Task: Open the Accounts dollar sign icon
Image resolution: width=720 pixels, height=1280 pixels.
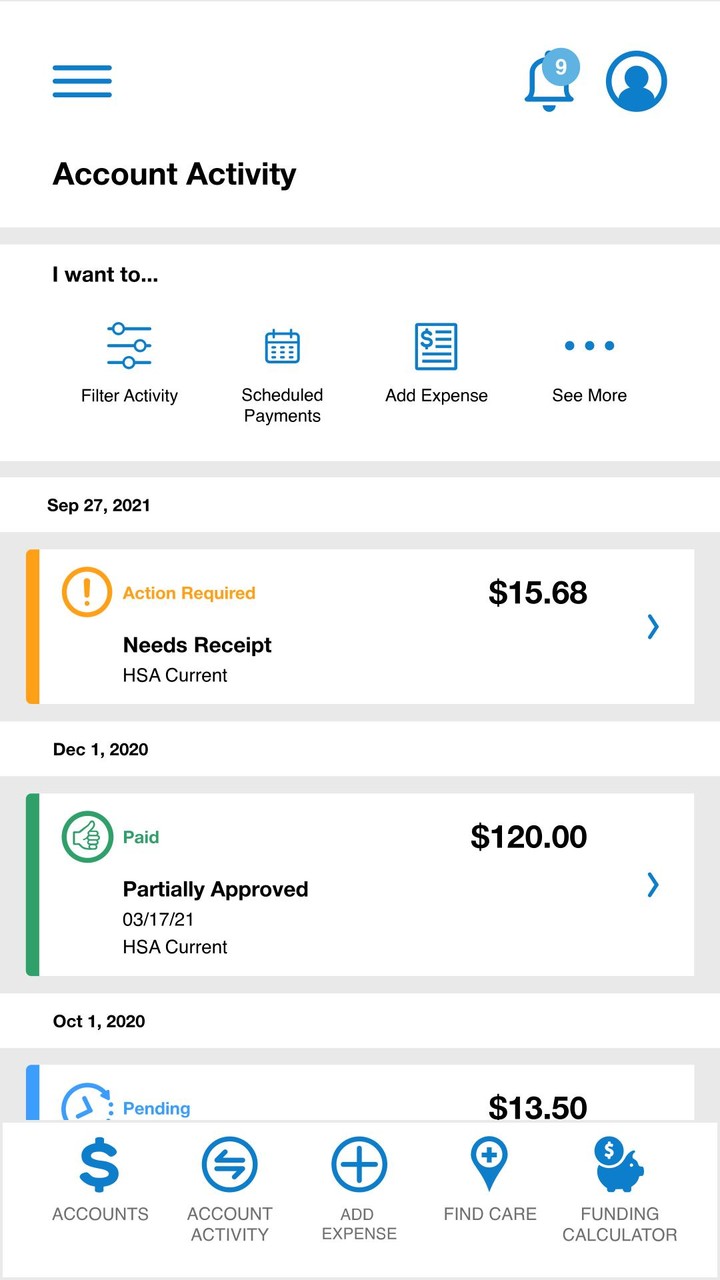Action: click(100, 1164)
